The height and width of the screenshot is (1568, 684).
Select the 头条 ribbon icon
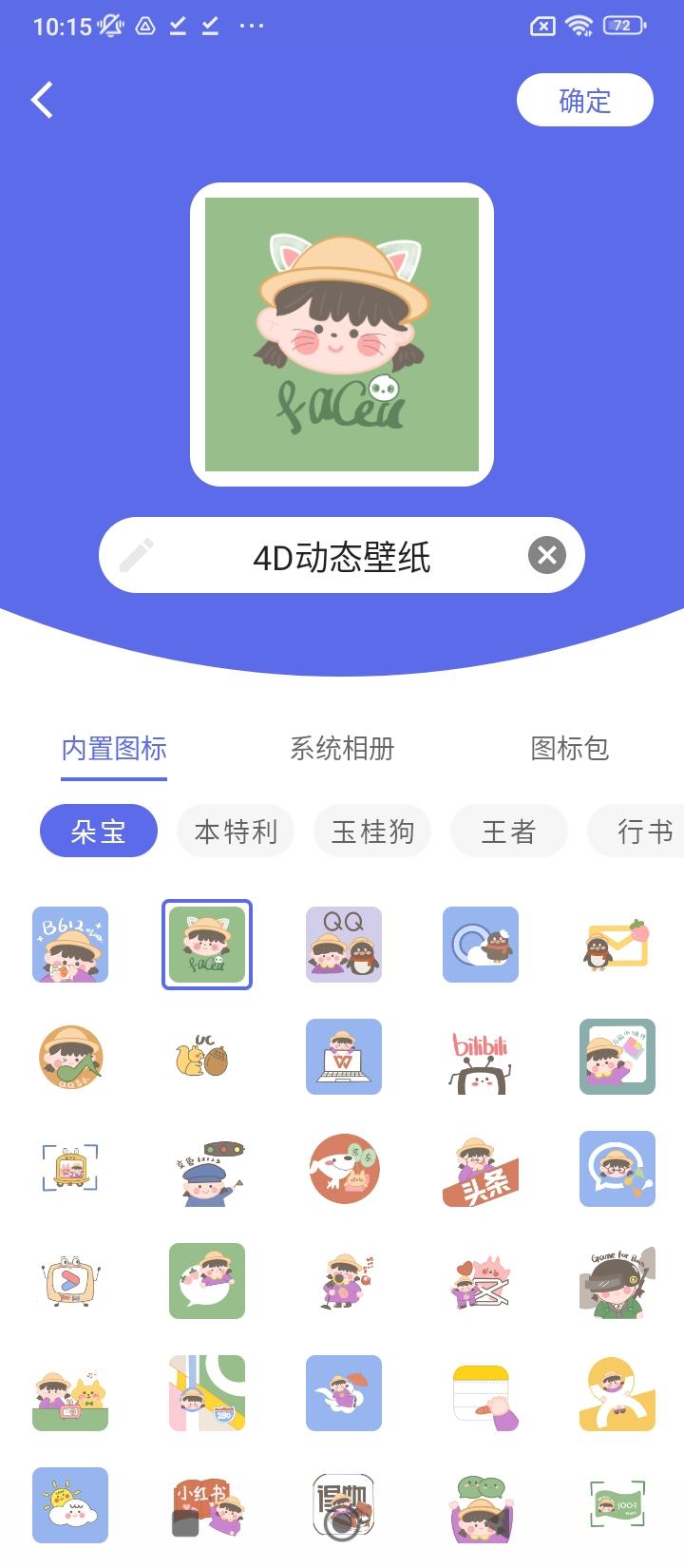pyautogui.click(x=481, y=1170)
